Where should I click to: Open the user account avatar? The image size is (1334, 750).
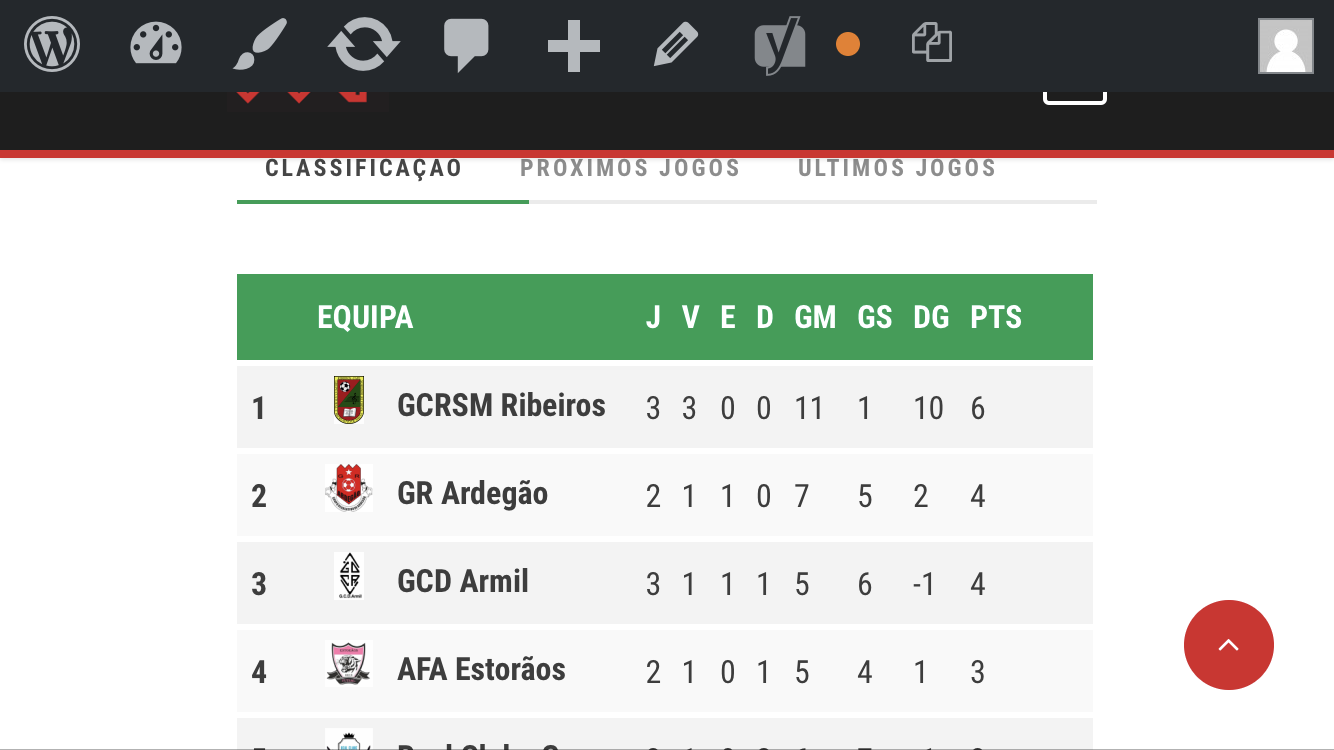pyautogui.click(x=1285, y=46)
